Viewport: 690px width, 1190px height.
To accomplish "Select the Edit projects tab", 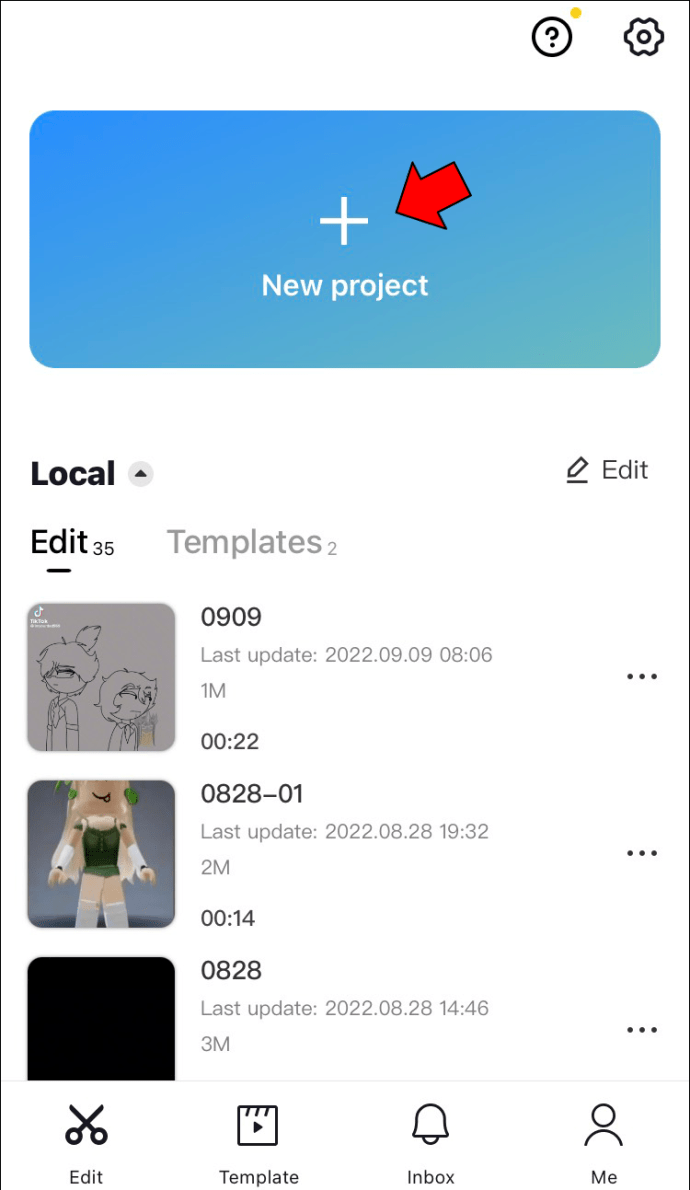I will tap(60, 543).
